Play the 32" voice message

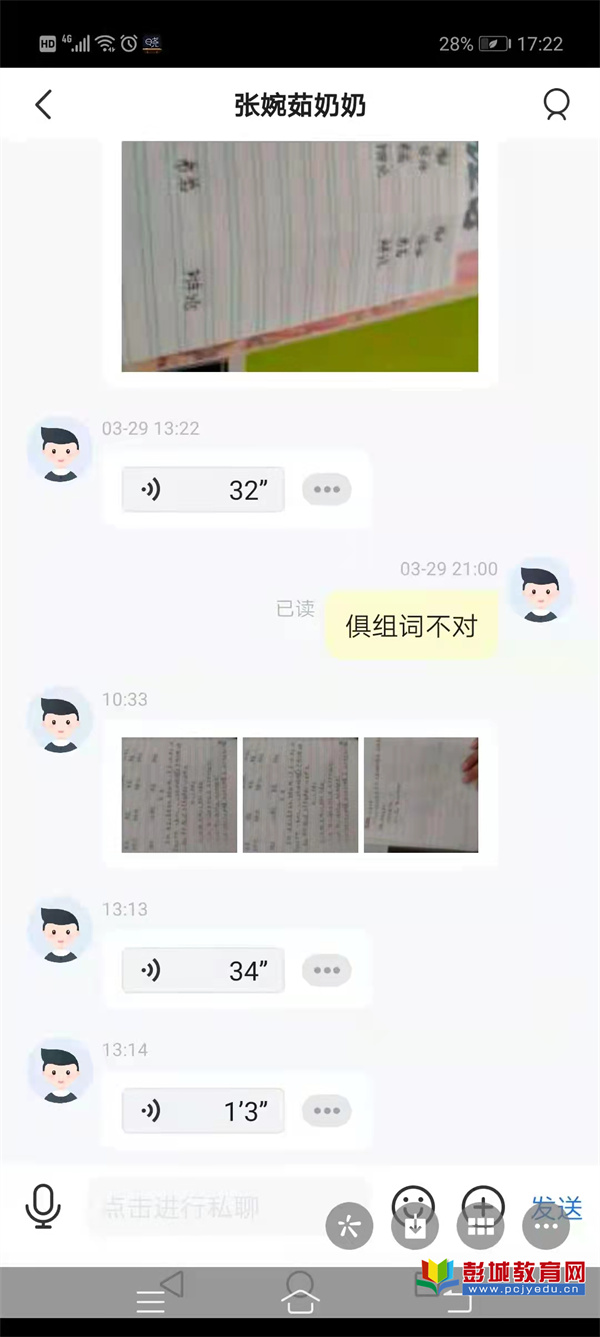[203, 490]
